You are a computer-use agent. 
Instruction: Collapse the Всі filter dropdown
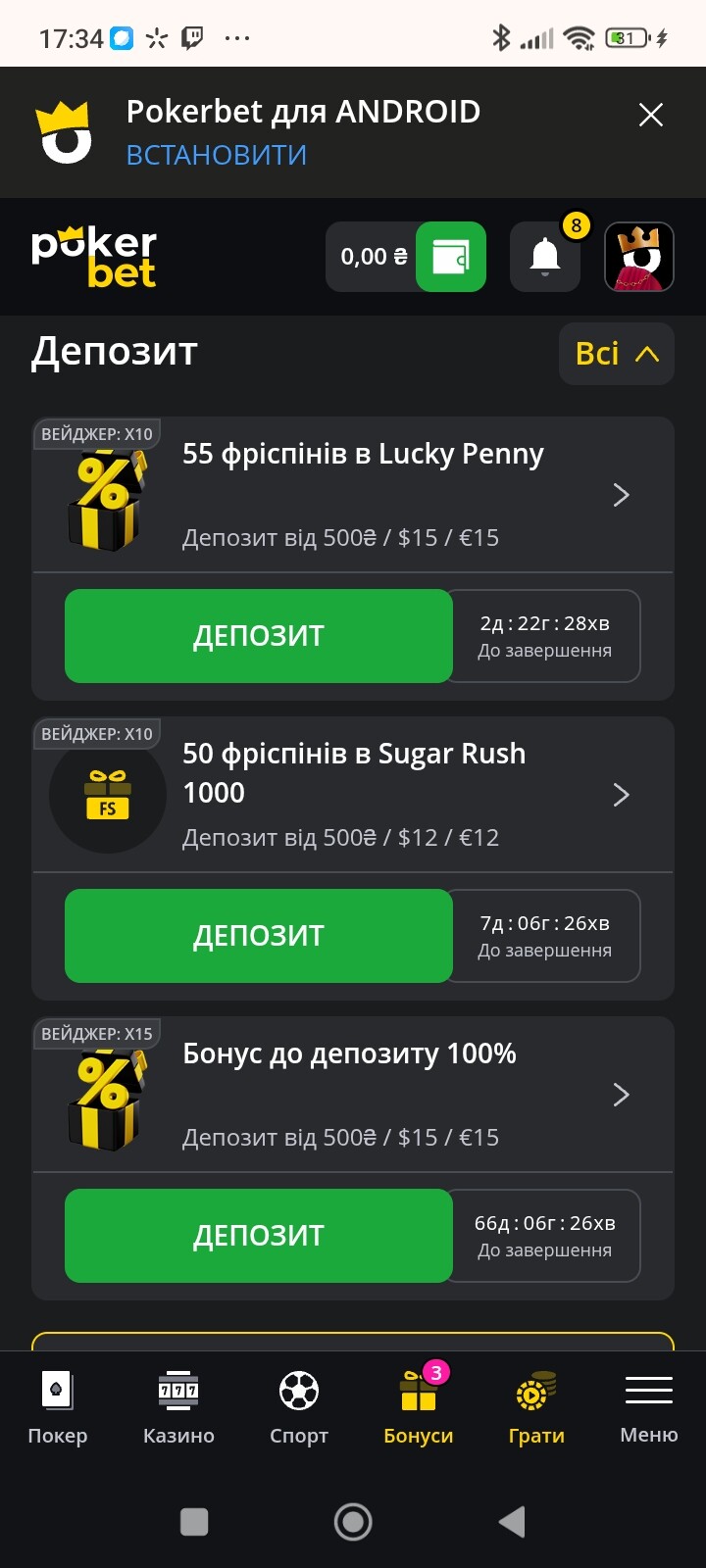click(617, 354)
